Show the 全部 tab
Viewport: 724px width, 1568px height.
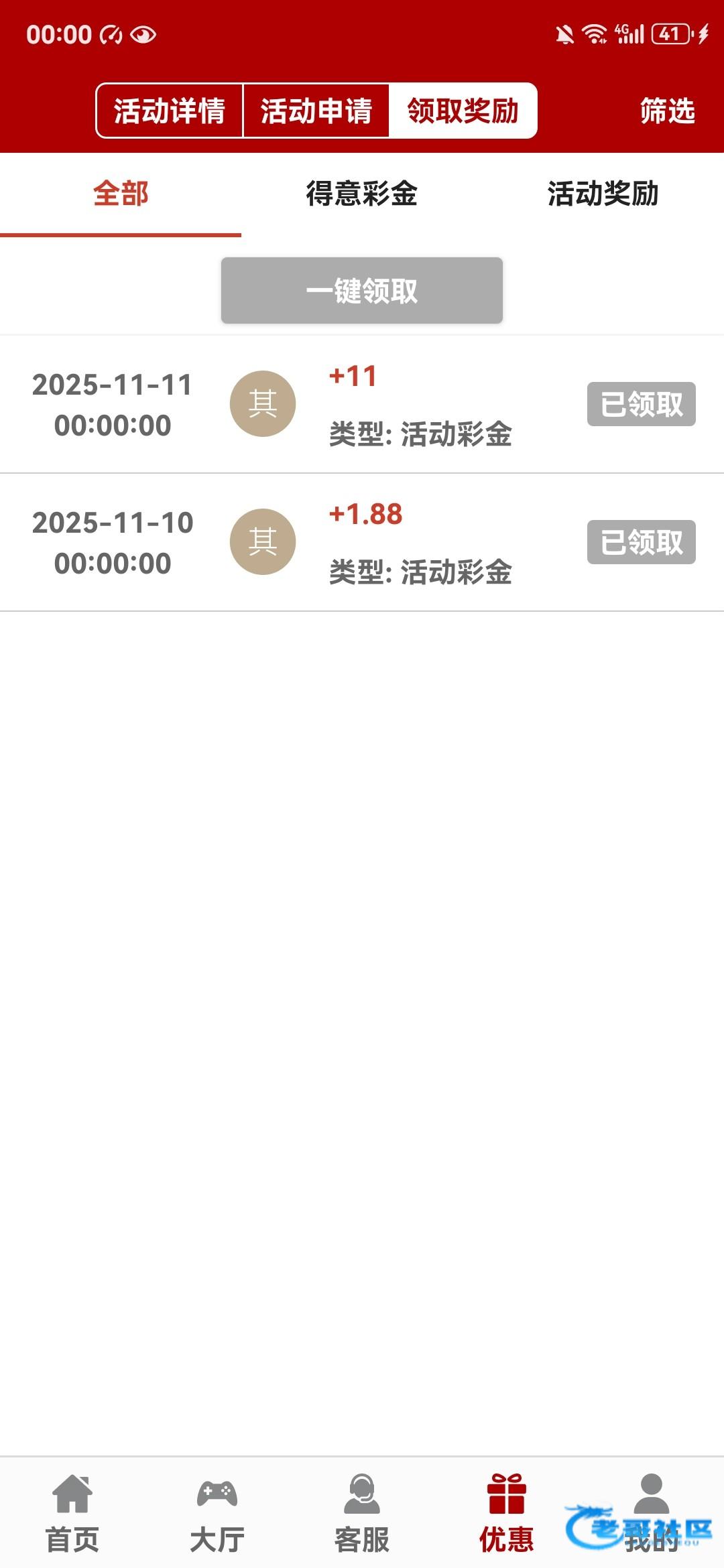point(121,194)
